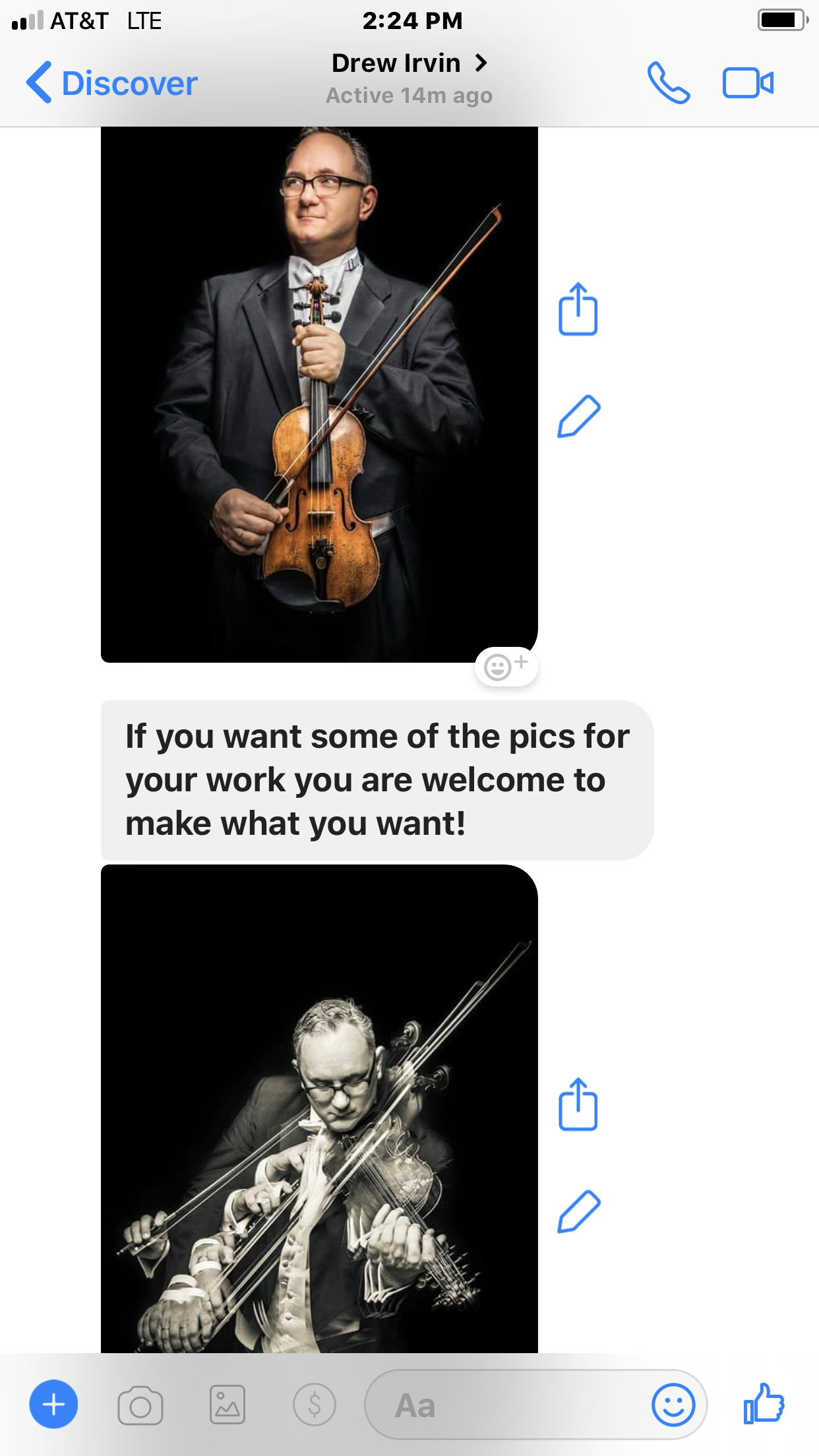
Task: Go back to Discover
Action: click(x=112, y=83)
